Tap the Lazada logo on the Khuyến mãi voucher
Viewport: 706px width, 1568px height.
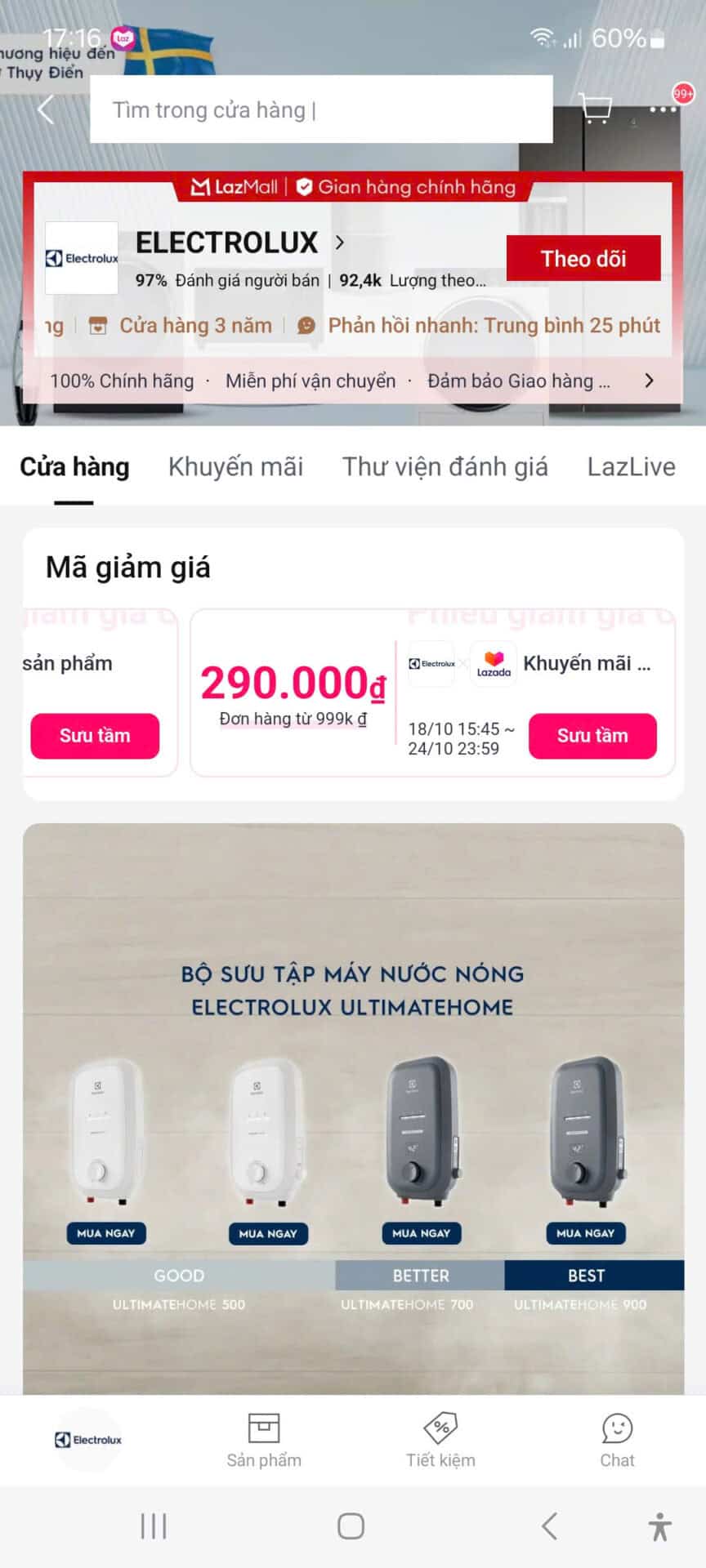pyautogui.click(x=494, y=664)
